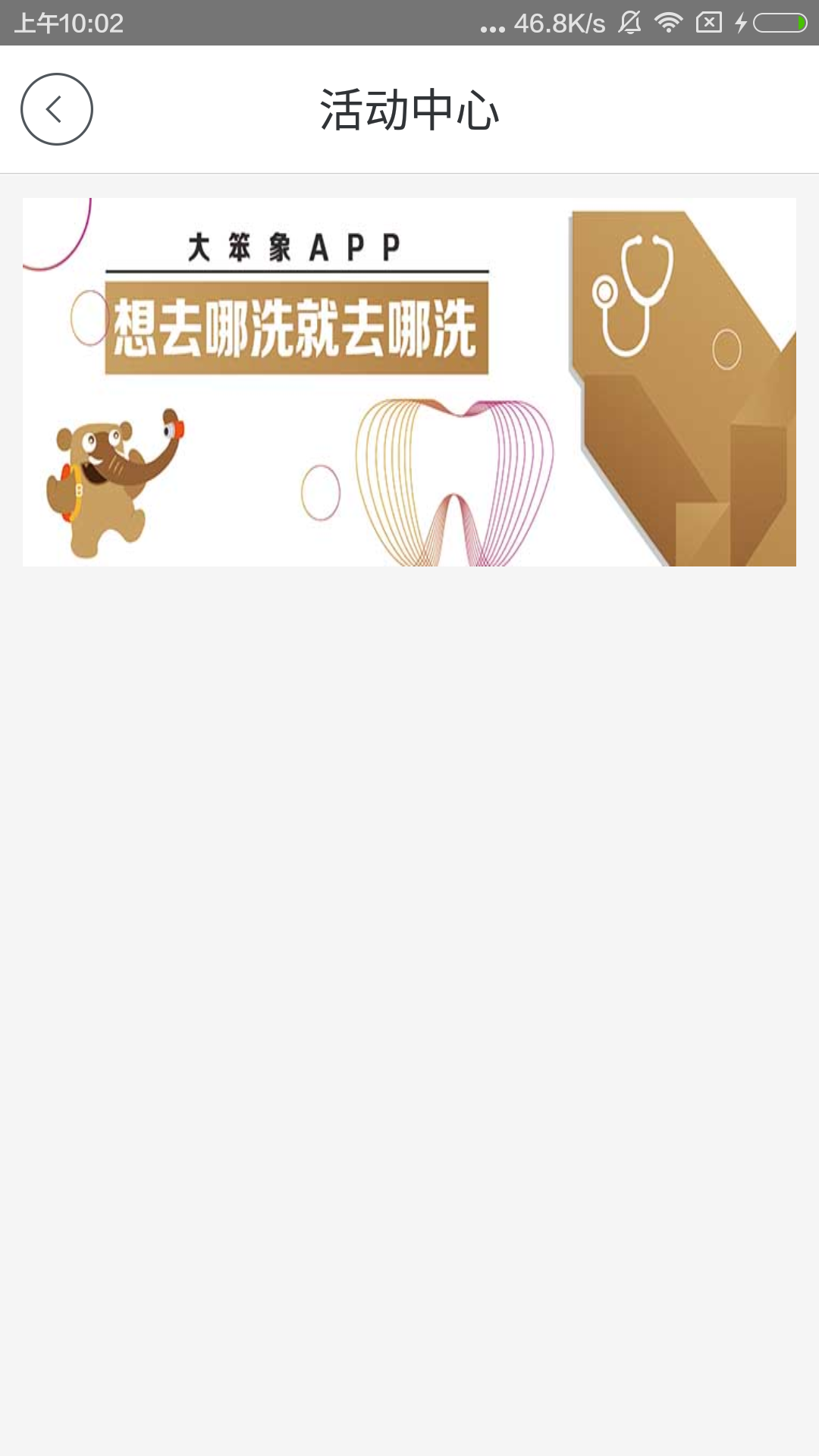This screenshot has width=819, height=1456.
Task: Tap the charging lightning bolt icon
Action: click(x=742, y=21)
